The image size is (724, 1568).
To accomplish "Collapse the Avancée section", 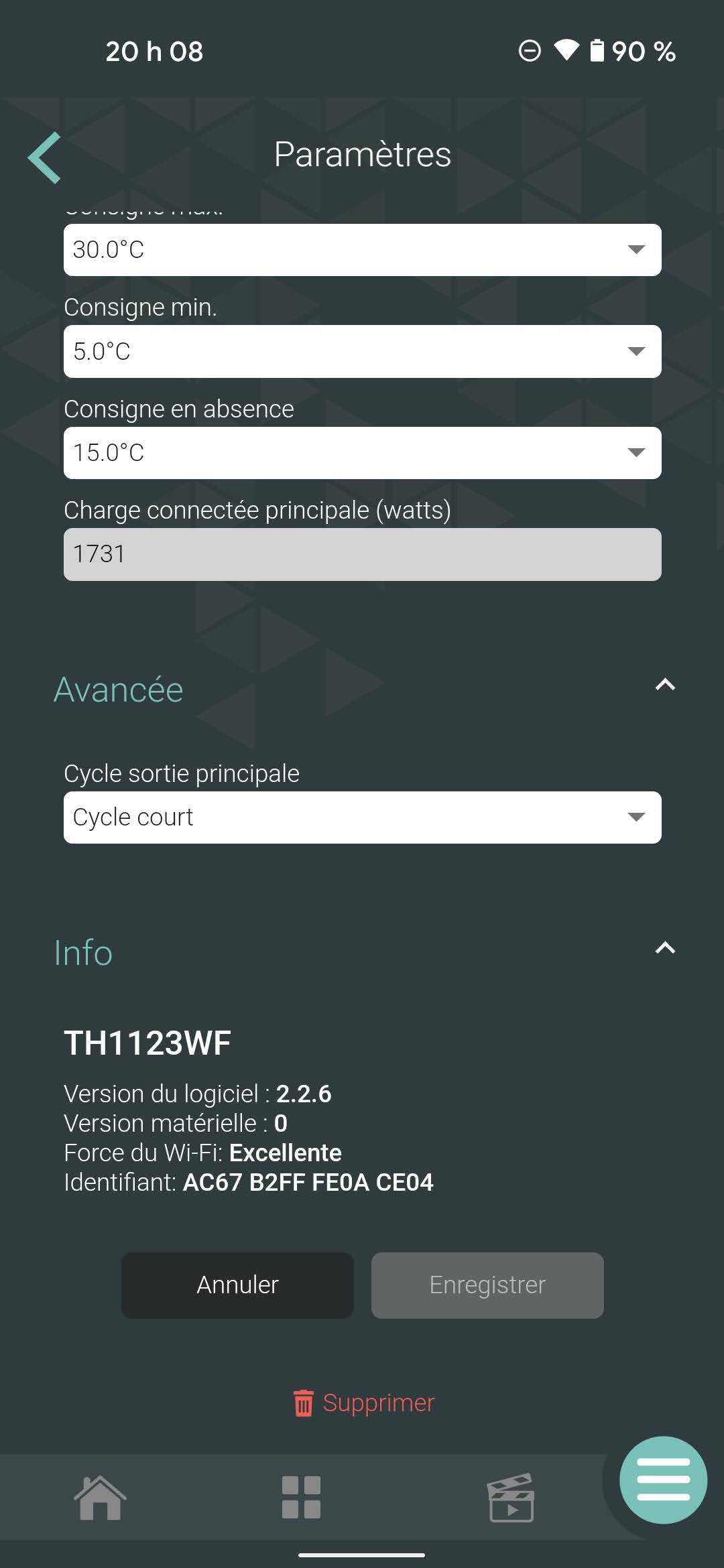I will [x=664, y=685].
